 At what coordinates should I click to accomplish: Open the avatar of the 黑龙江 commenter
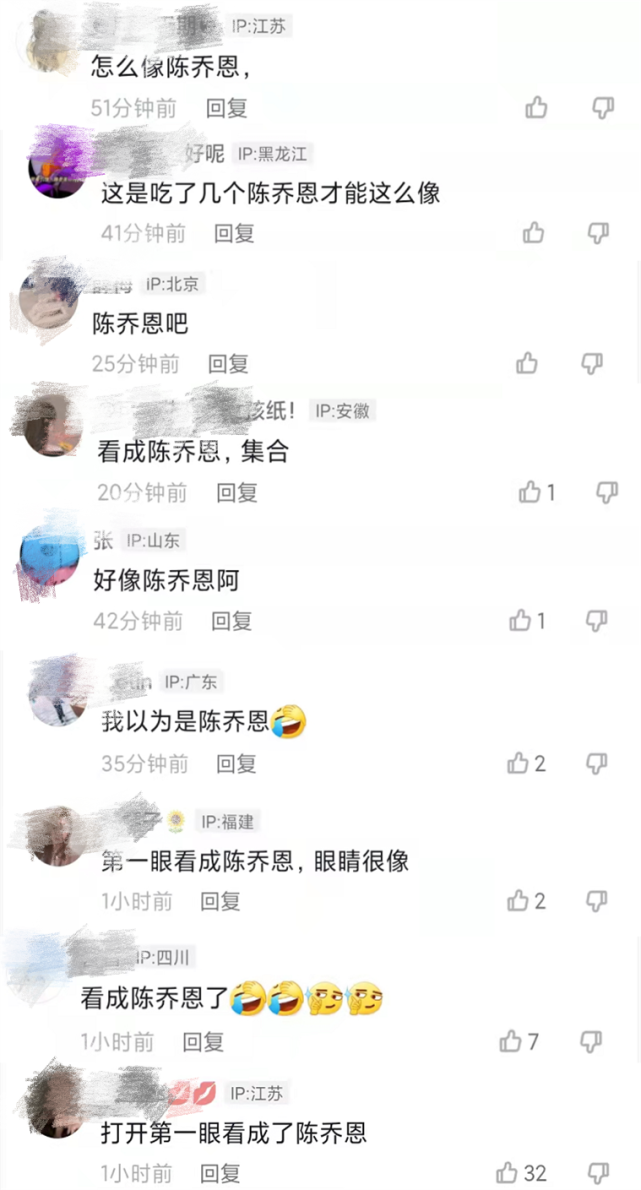coord(56,165)
